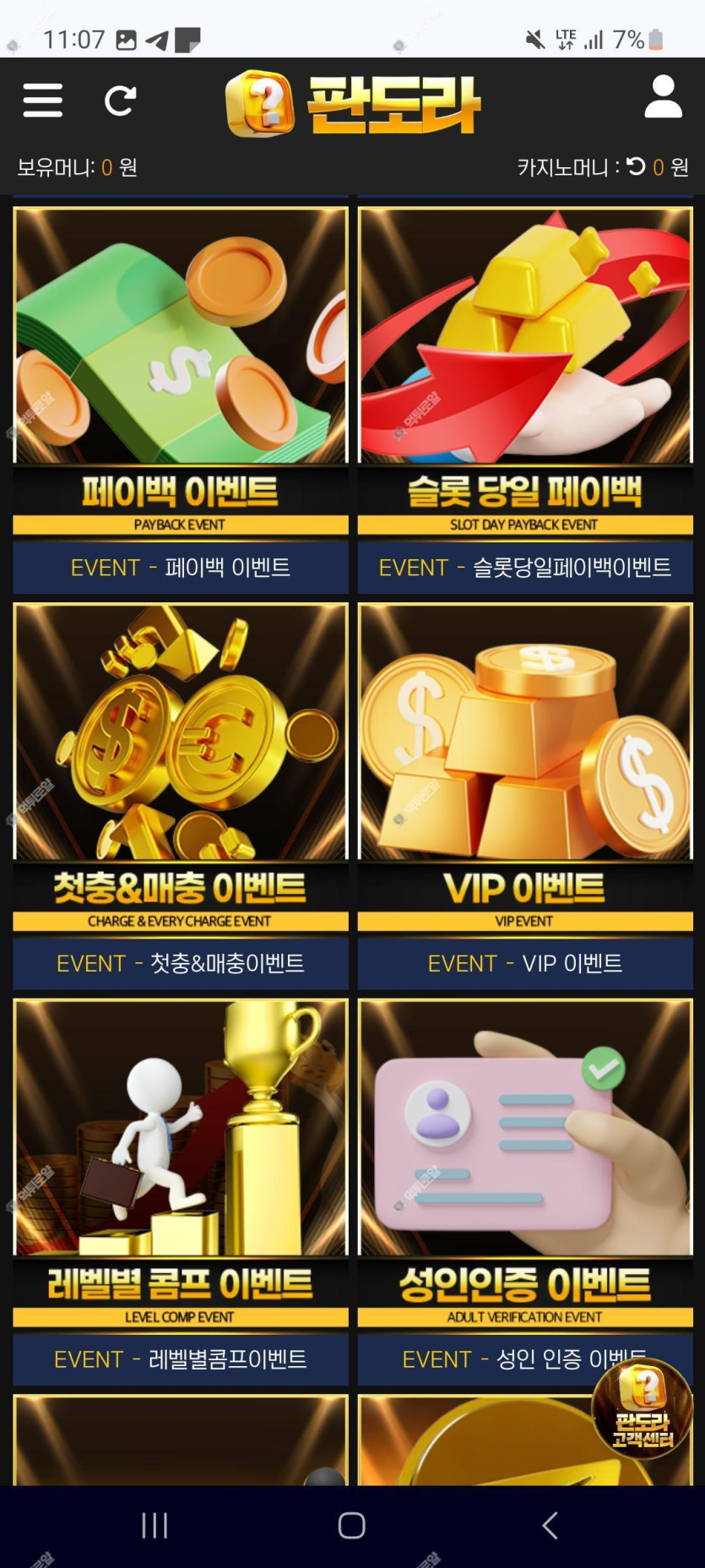
Task: Tap the 판도라 logo in the header
Action: tap(353, 104)
